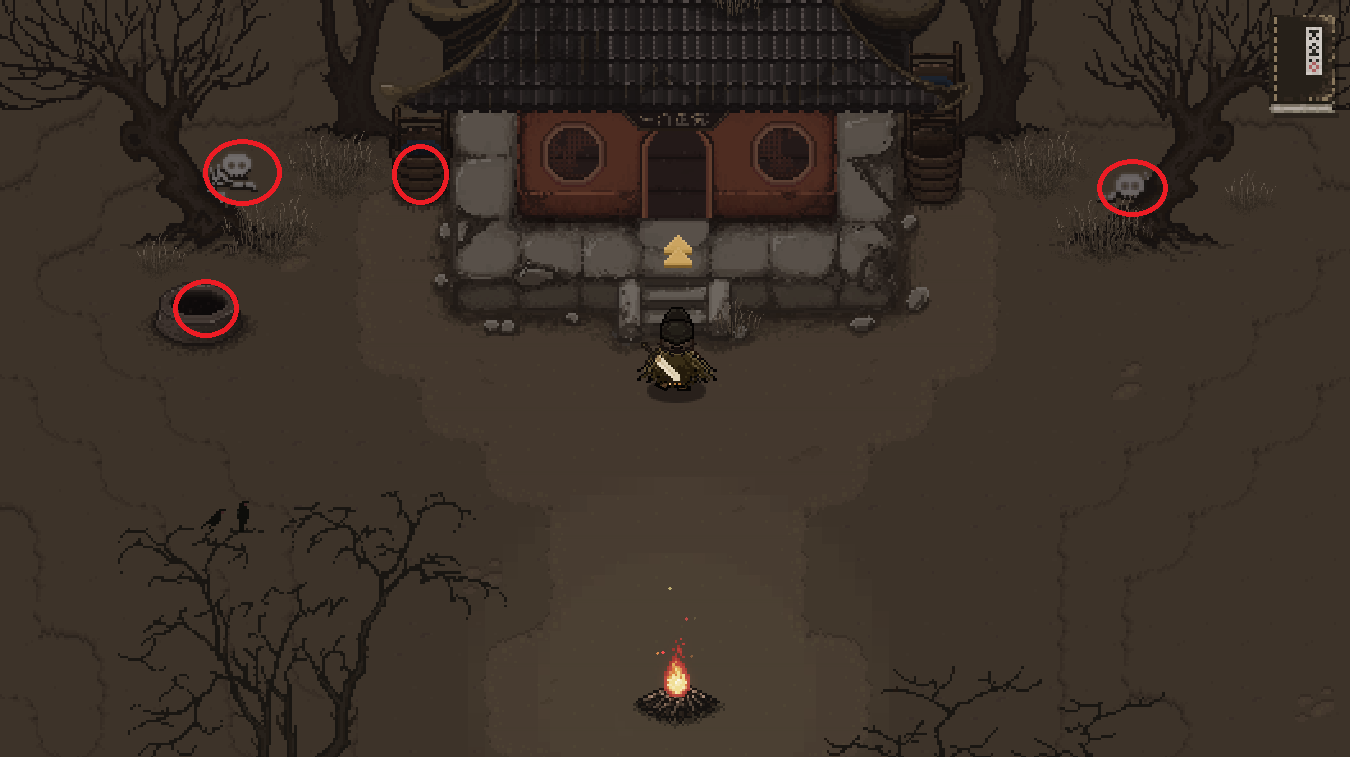Tap the yellow arrow to enter the temple
Image resolution: width=1350 pixels, height=757 pixels.
pos(677,252)
